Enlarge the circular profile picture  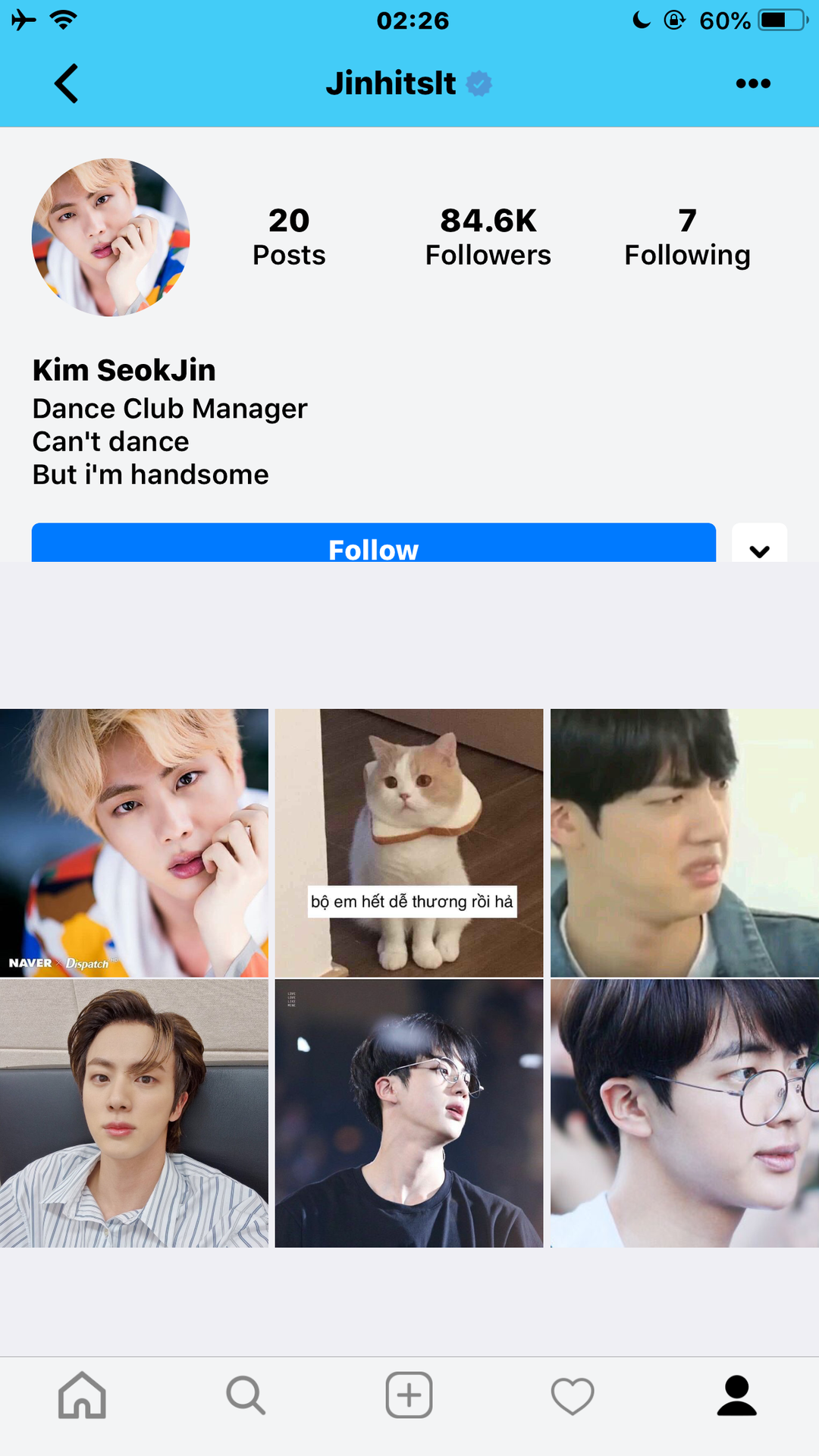tap(111, 237)
